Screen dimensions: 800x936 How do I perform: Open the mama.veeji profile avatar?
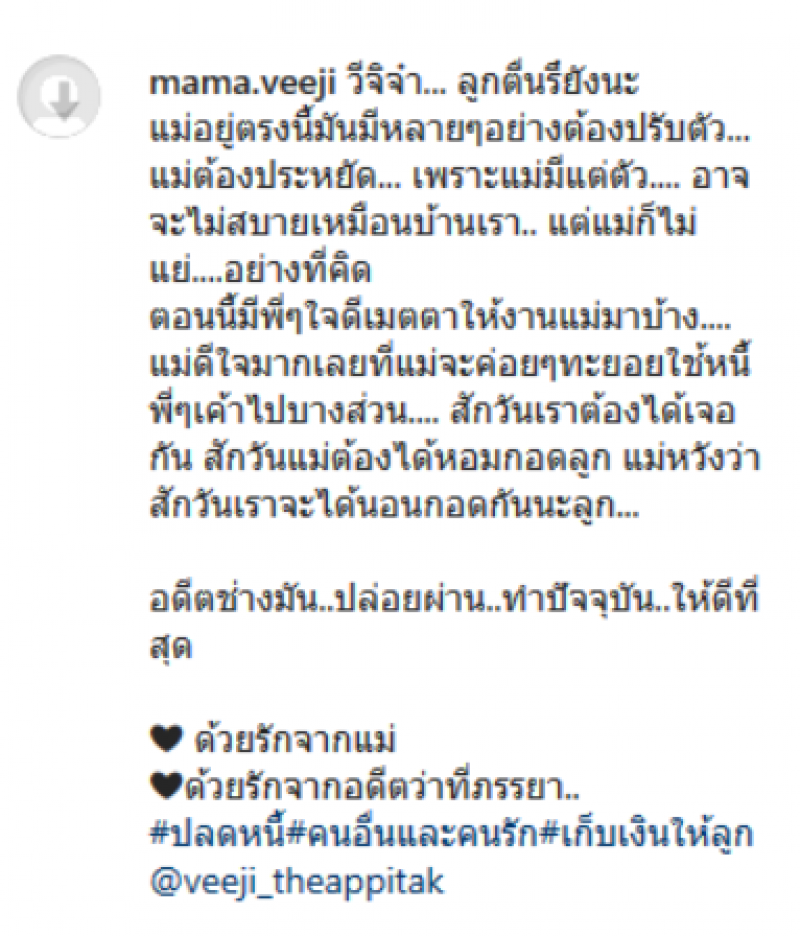point(61,96)
